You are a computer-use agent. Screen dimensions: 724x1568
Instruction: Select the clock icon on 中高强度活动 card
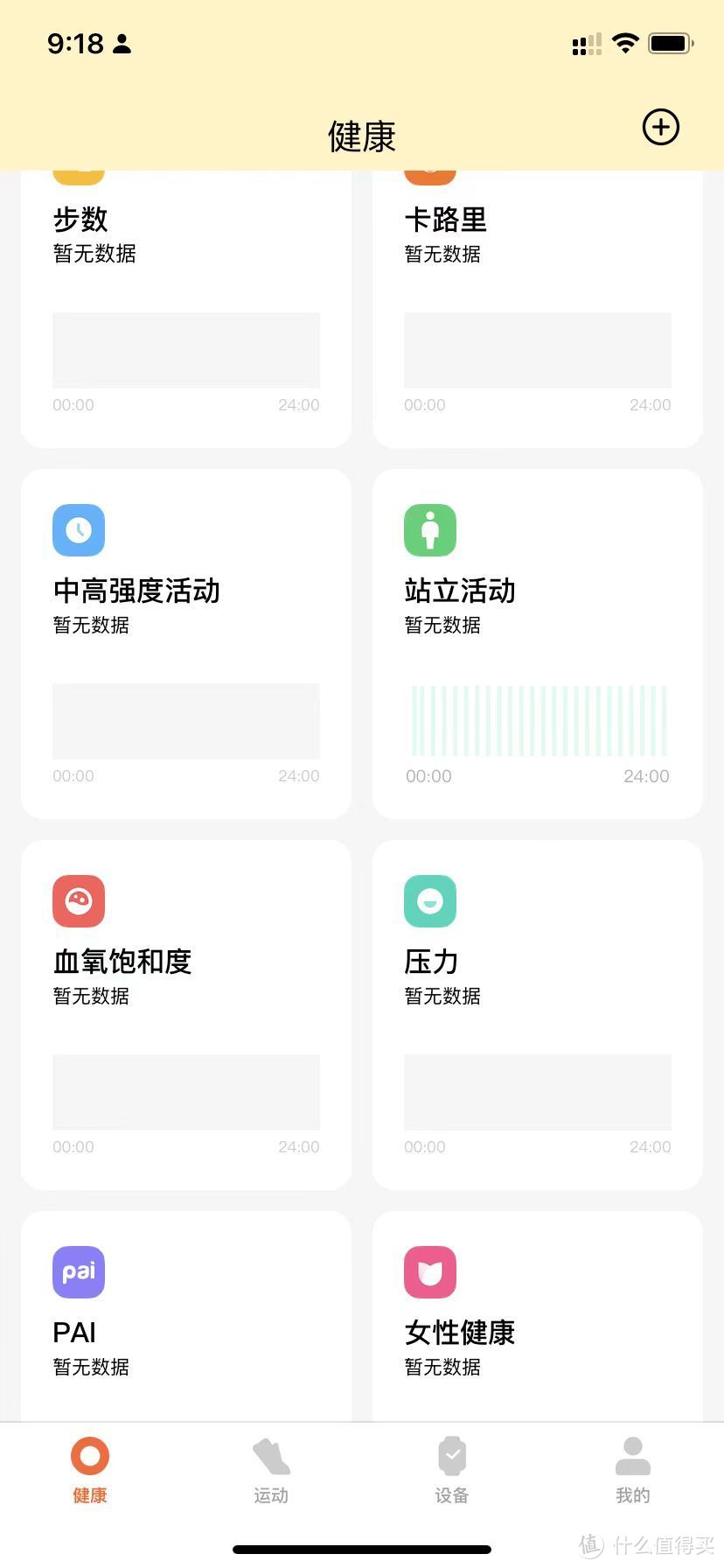coord(79,530)
